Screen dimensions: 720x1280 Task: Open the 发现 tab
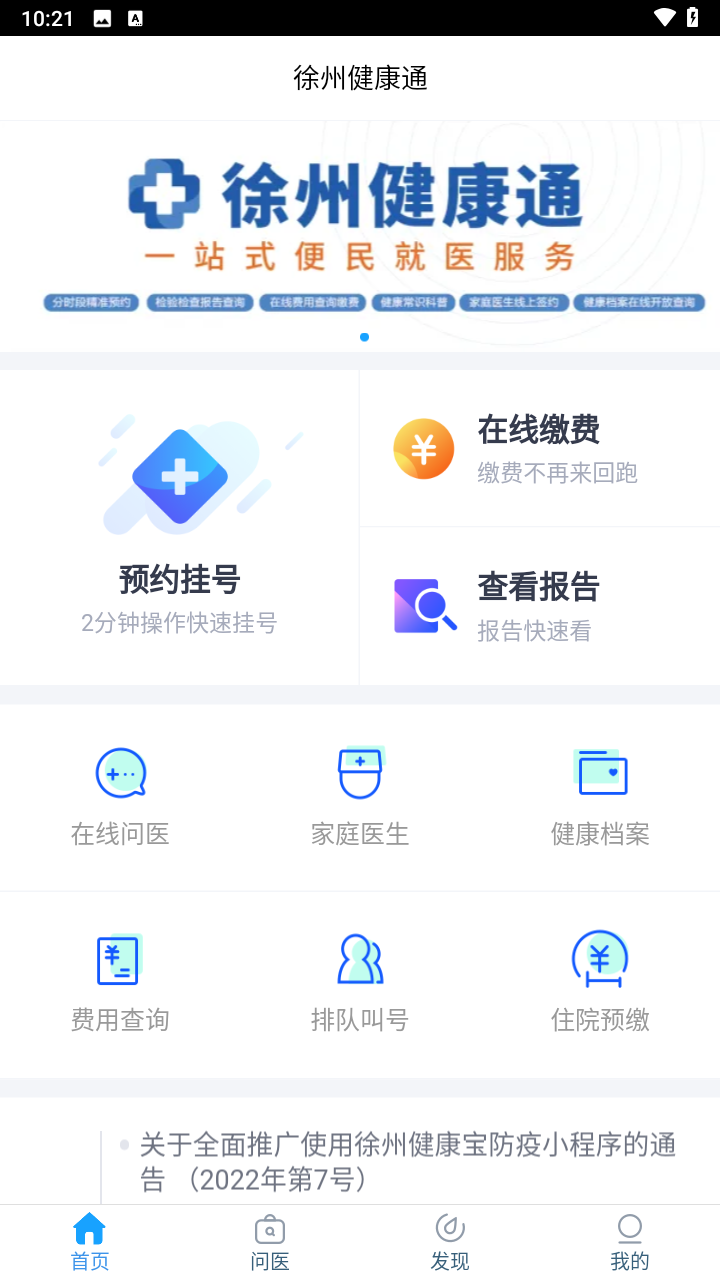(450, 1240)
